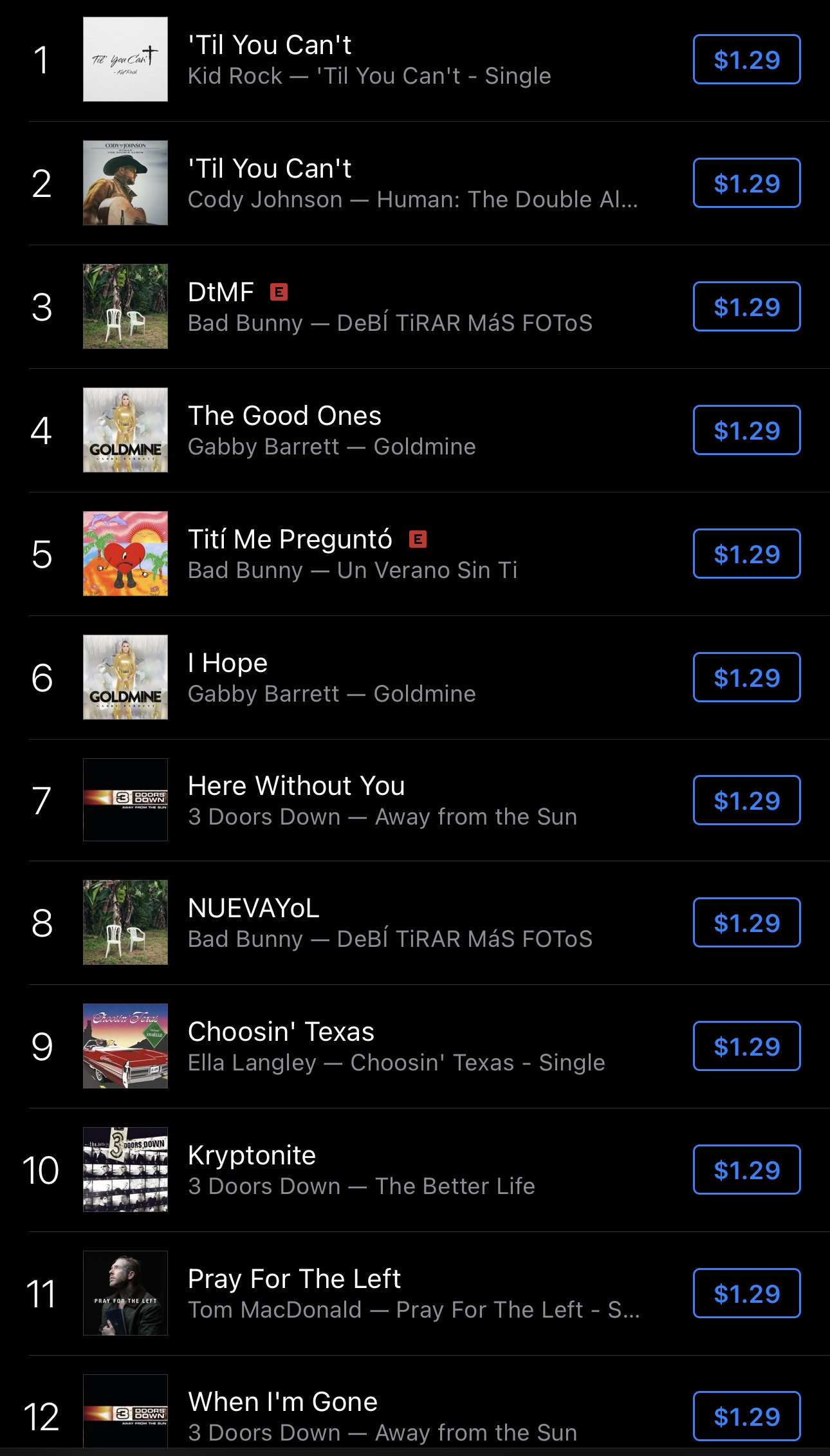830x1456 pixels.
Task: Open Kryptonite by 3 Doors Down
Action: point(386,1170)
